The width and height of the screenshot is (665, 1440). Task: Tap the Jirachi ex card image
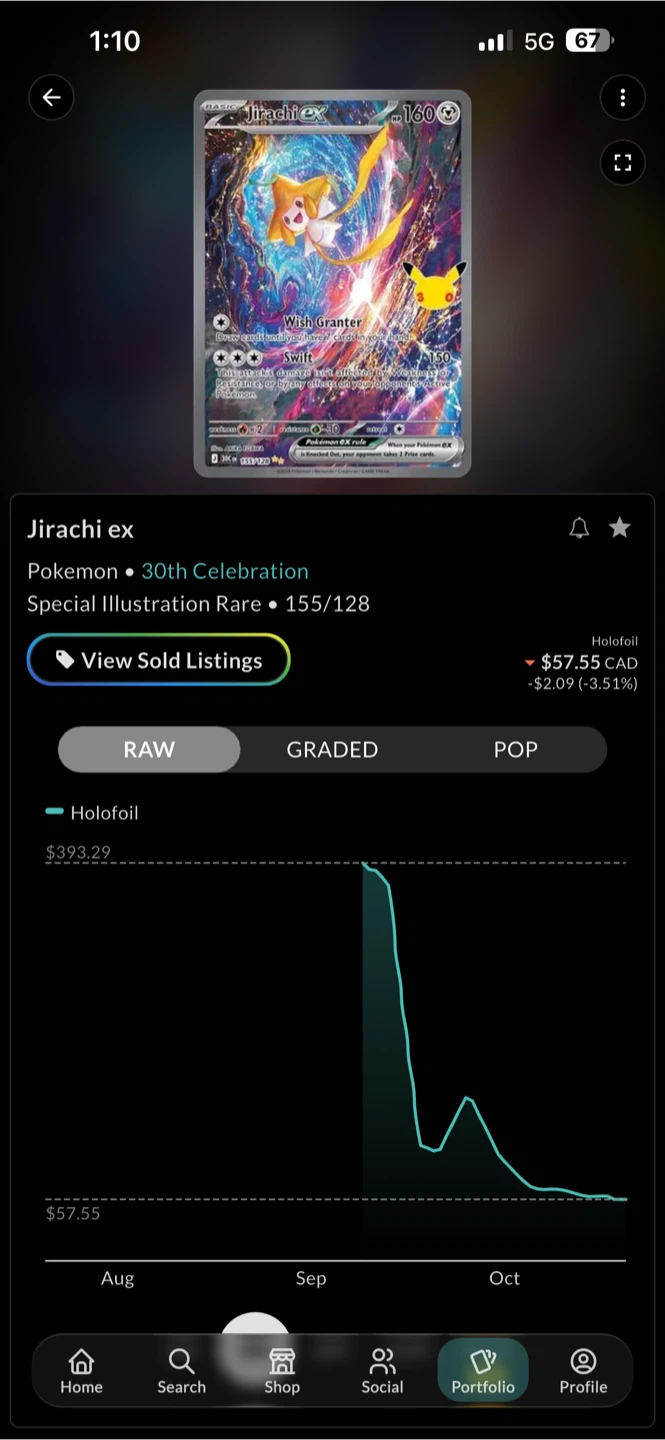click(x=332, y=283)
